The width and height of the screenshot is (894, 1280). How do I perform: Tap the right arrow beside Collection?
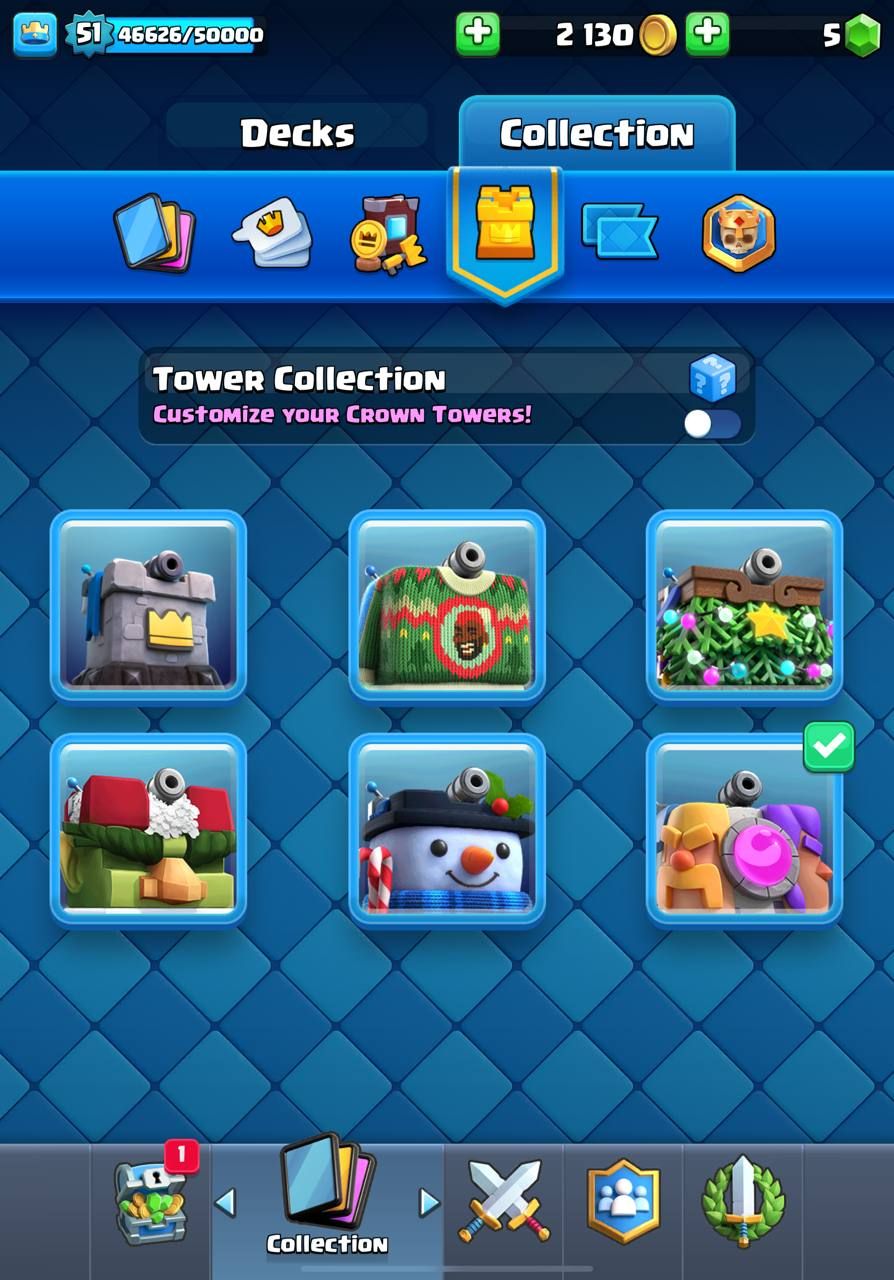(x=429, y=1202)
